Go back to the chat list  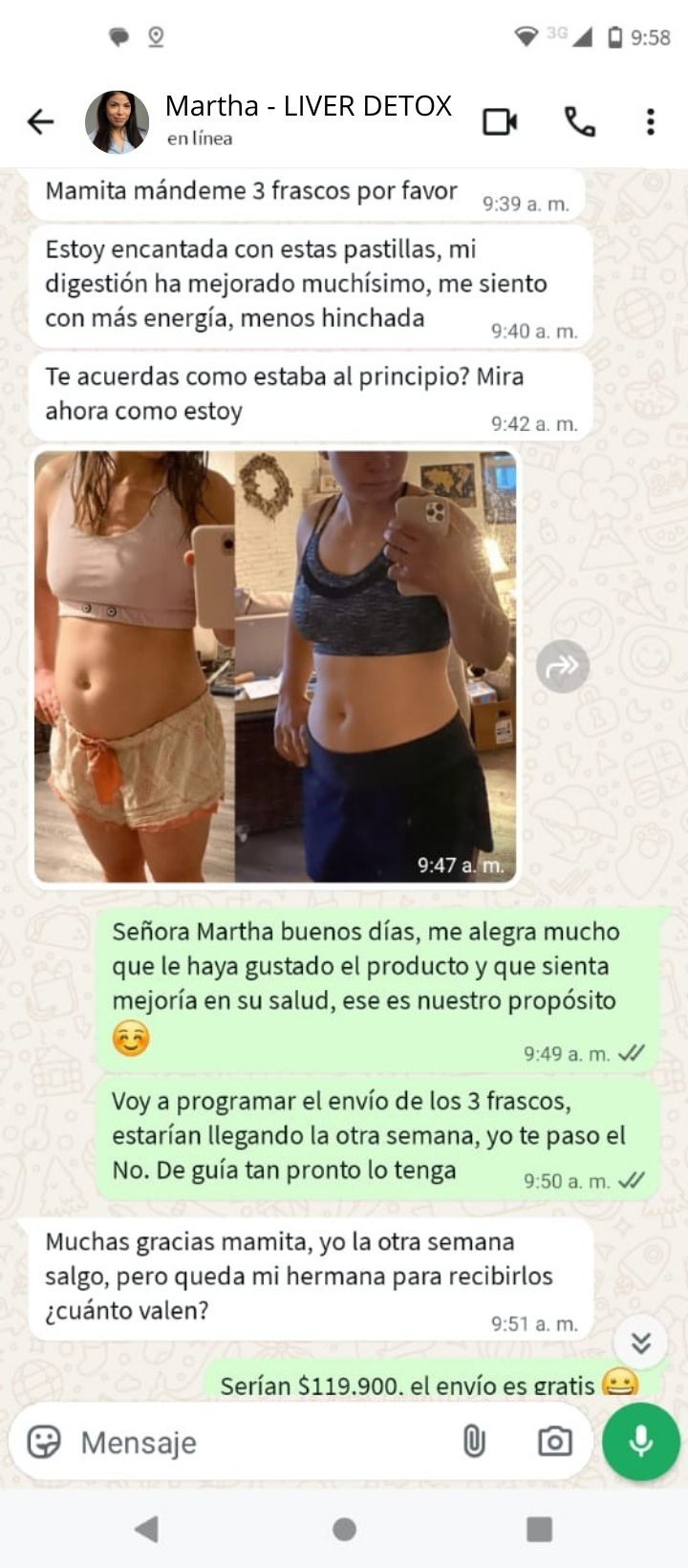[x=40, y=121]
